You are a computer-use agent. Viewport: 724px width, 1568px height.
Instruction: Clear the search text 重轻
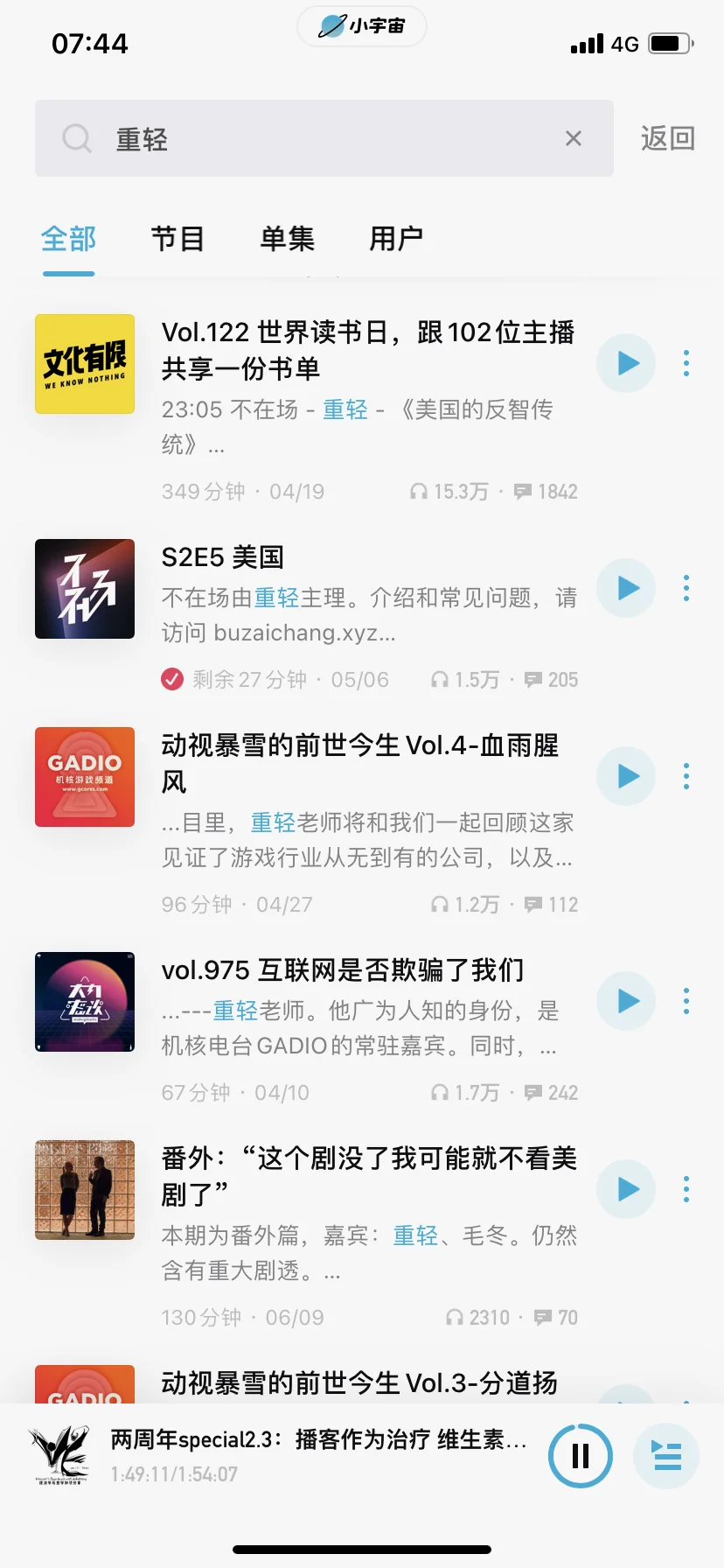point(574,138)
